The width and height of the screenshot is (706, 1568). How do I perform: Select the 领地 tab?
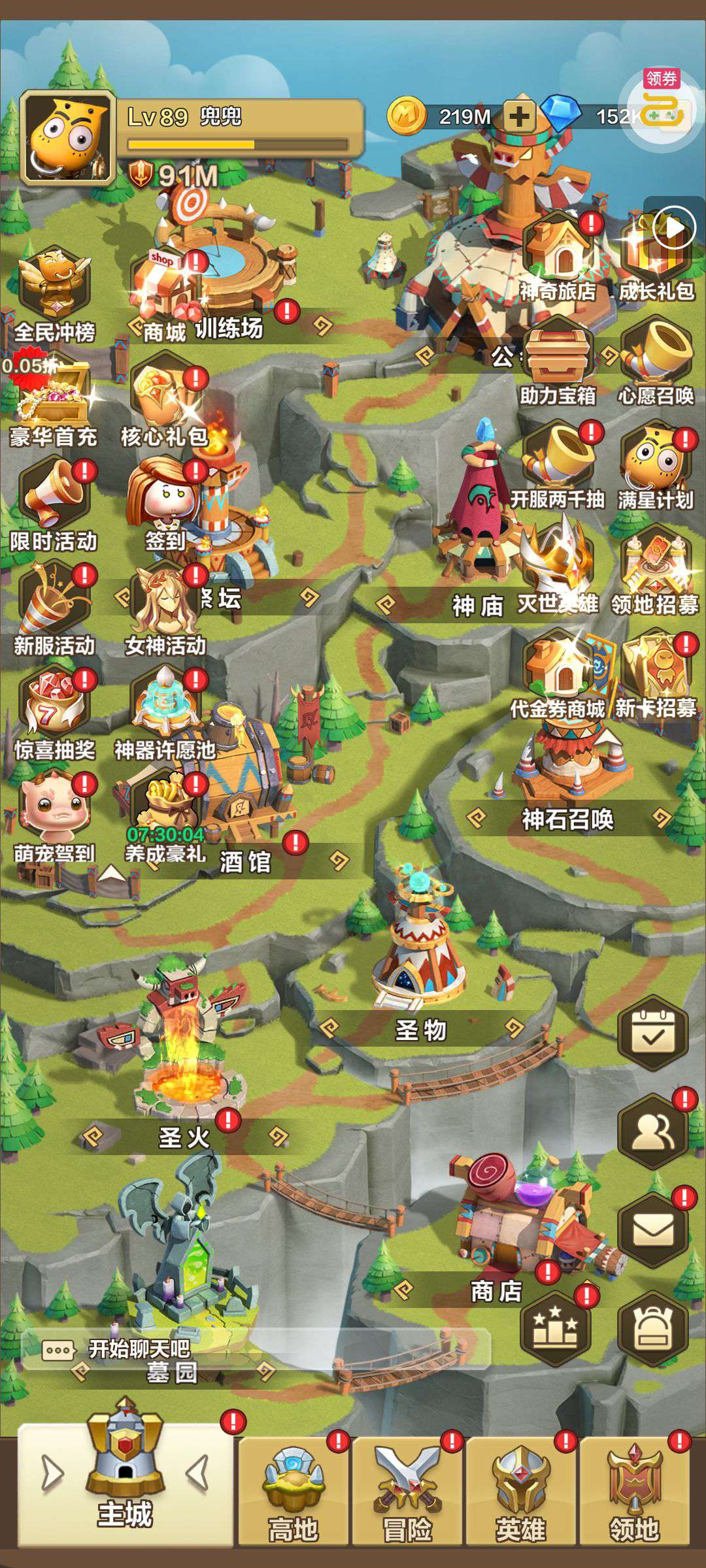point(635,1492)
